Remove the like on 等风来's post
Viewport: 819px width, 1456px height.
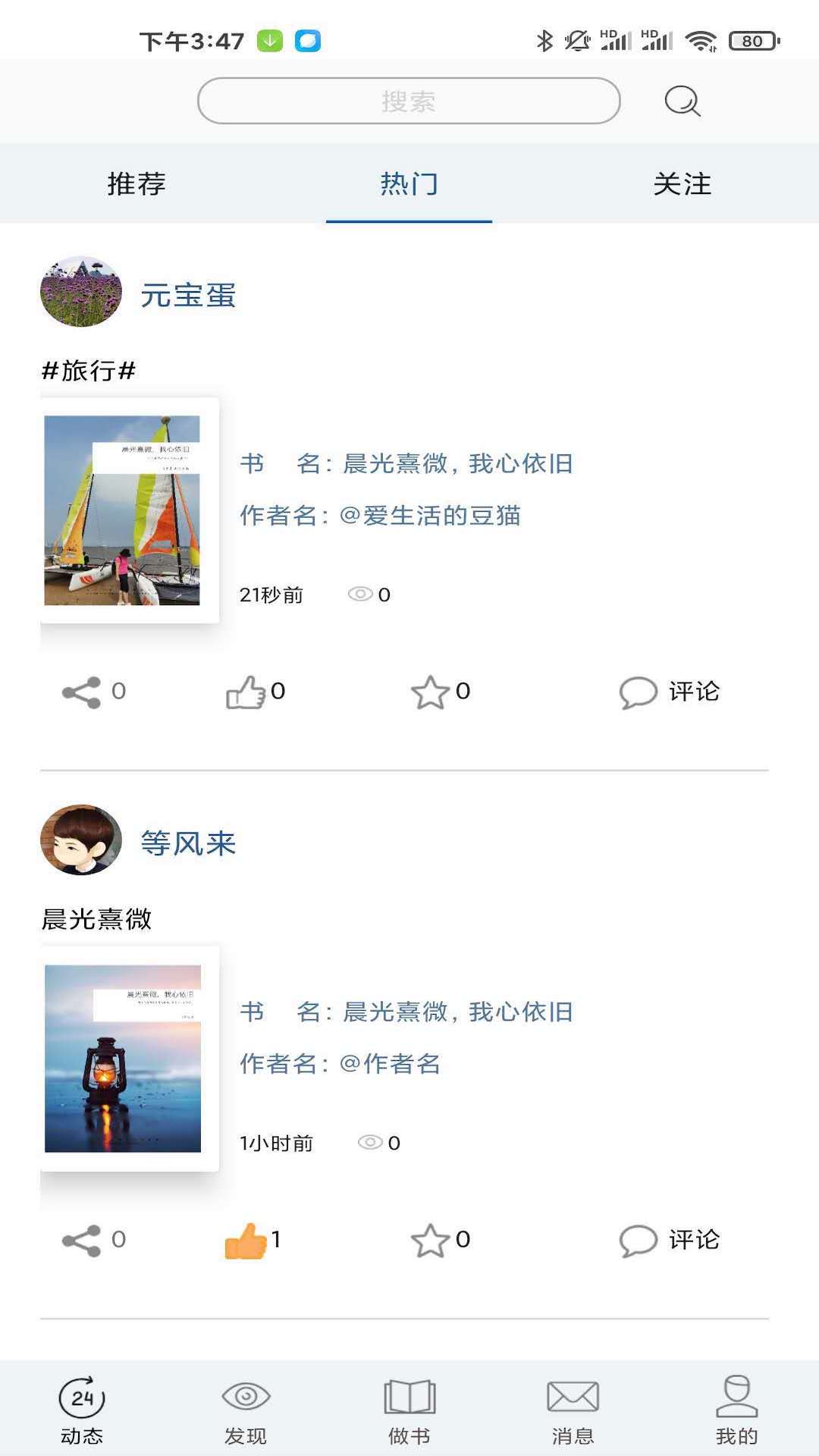246,1240
